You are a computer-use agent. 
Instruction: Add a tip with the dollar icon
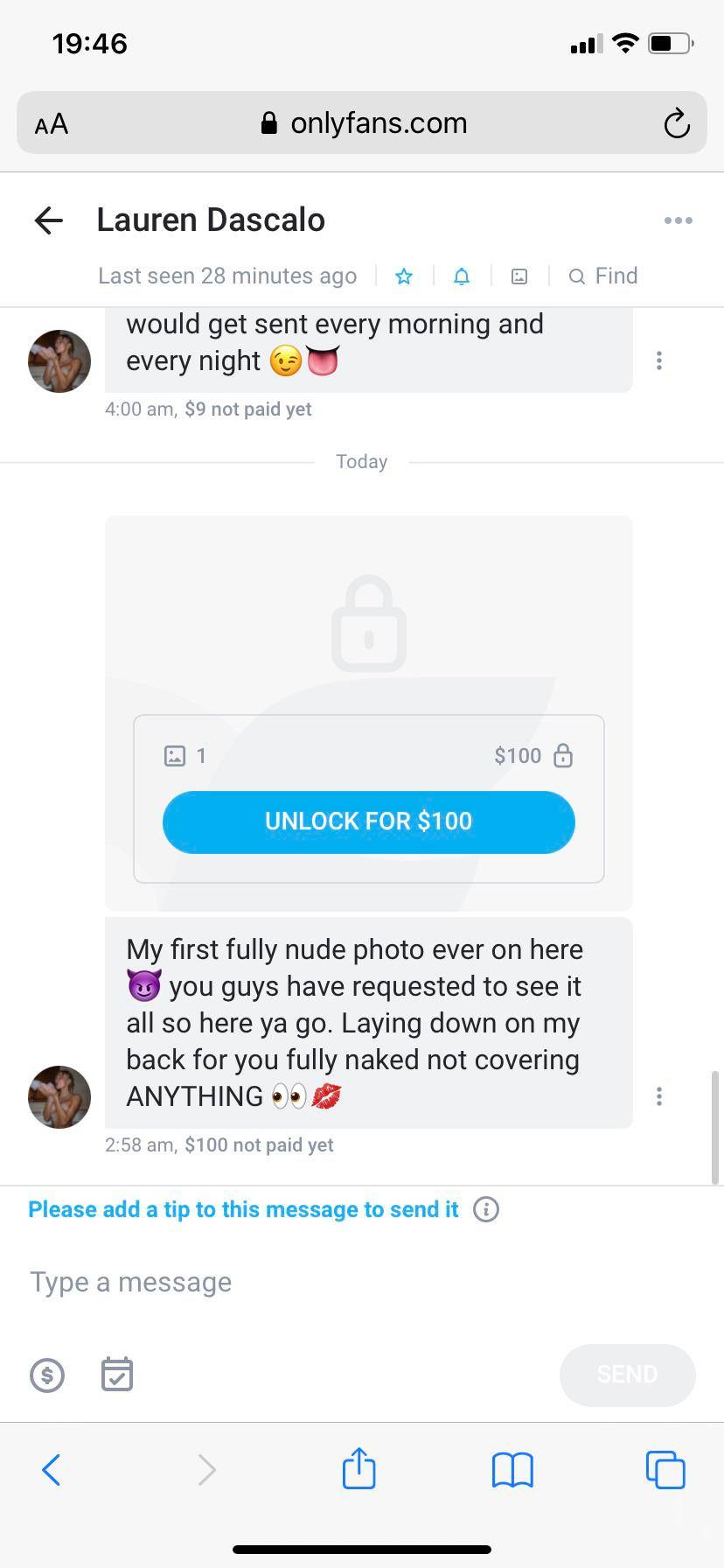[x=47, y=1375]
